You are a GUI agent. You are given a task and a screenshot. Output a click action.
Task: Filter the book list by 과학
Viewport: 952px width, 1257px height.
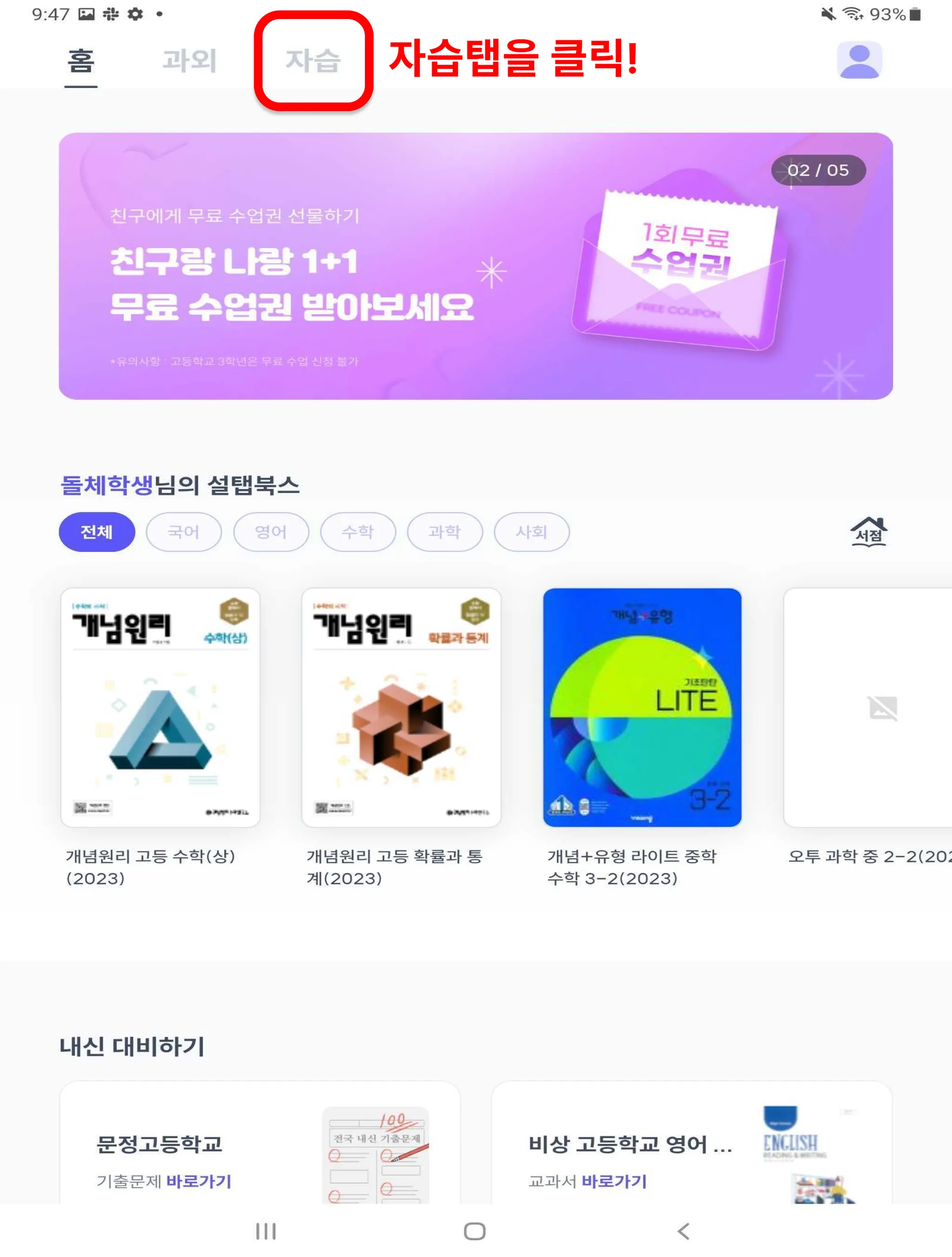444,532
